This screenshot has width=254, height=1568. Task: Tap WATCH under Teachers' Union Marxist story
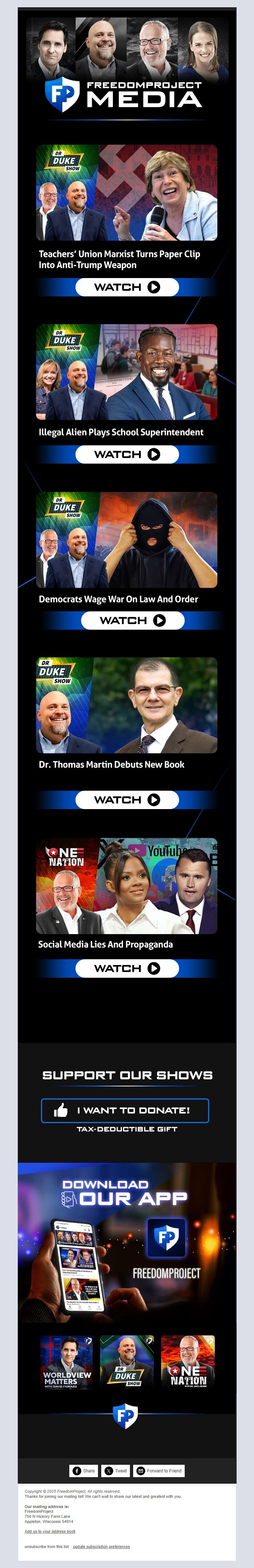pos(127,287)
